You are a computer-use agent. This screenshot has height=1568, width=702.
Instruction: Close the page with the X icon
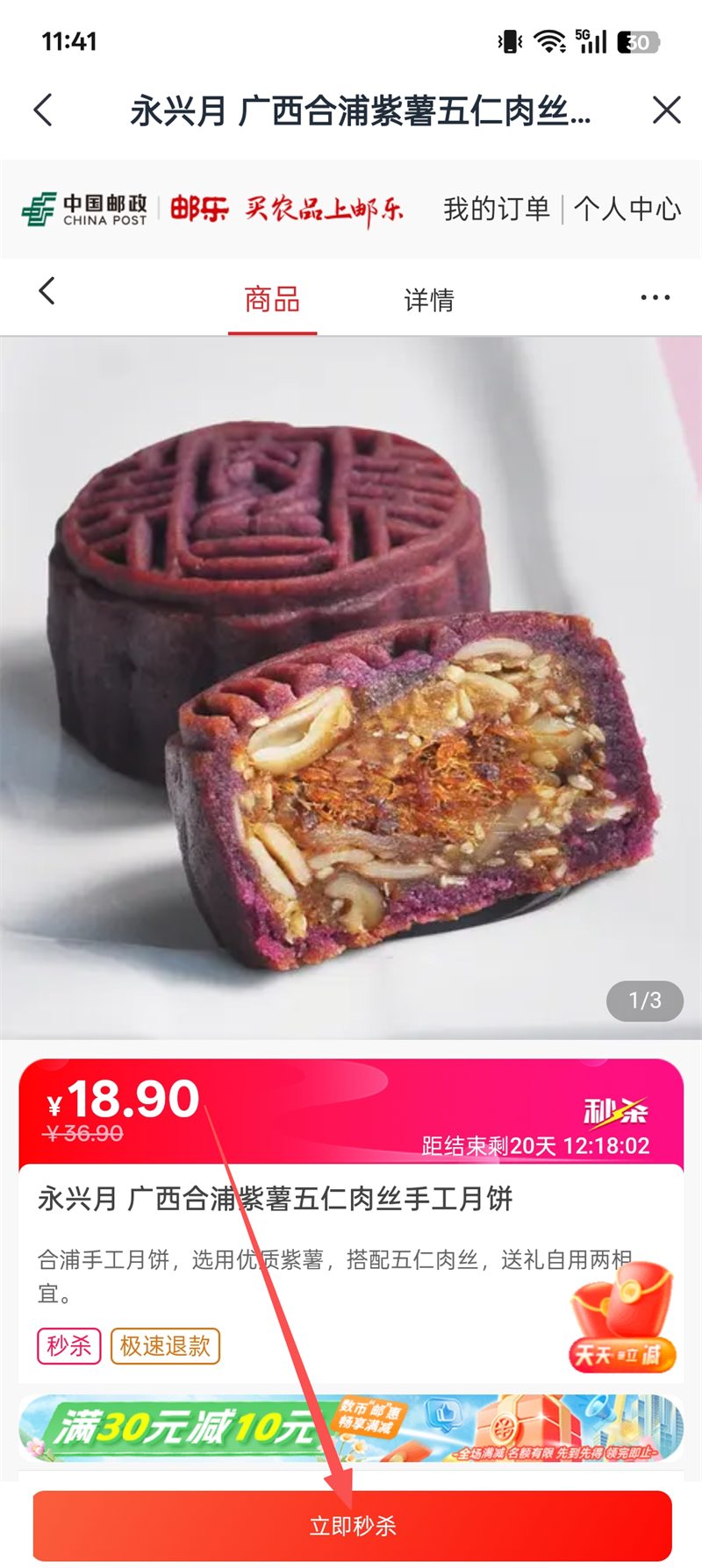(x=667, y=110)
